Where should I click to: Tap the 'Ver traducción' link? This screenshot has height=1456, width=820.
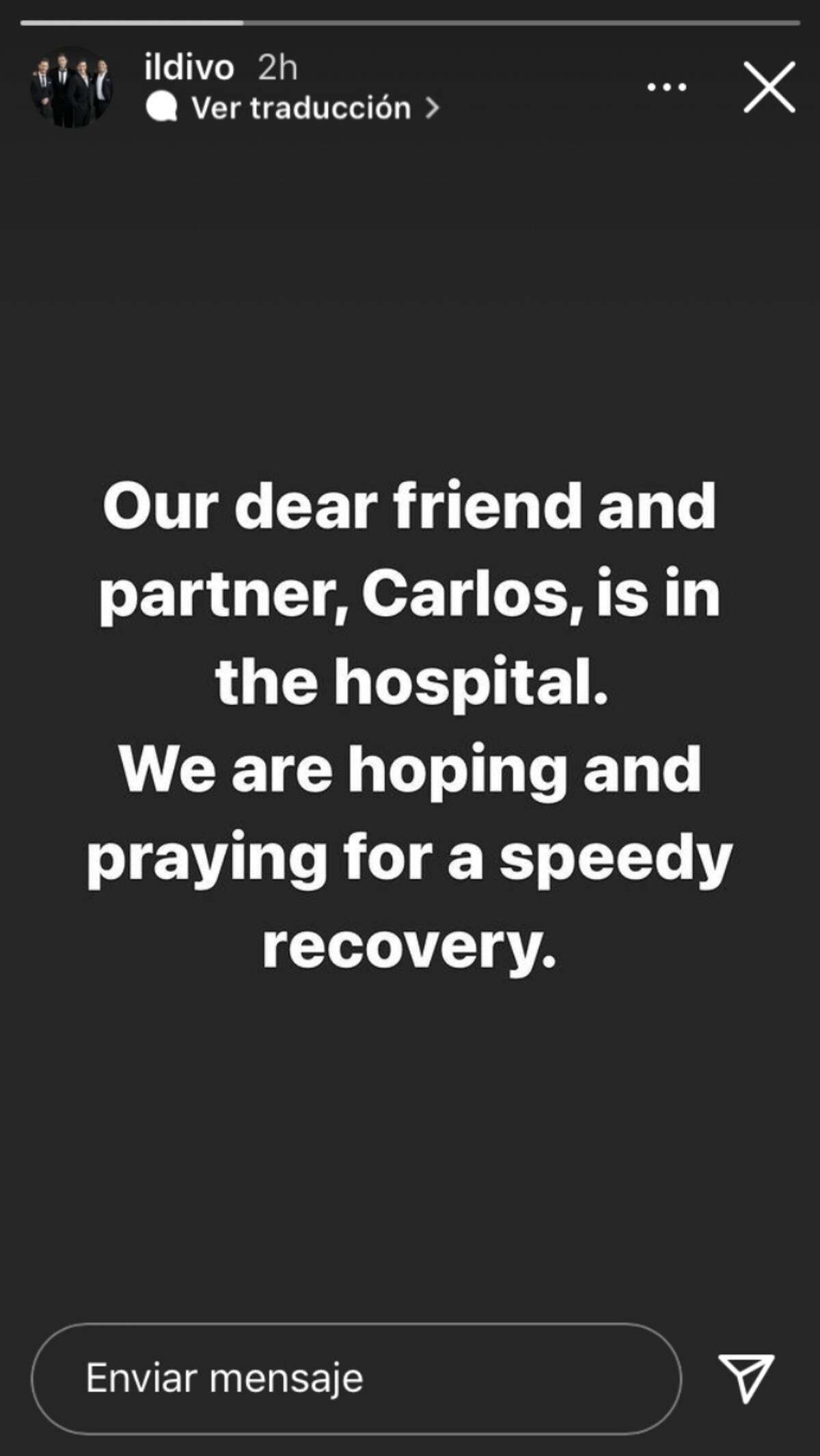[x=301, y=108]
